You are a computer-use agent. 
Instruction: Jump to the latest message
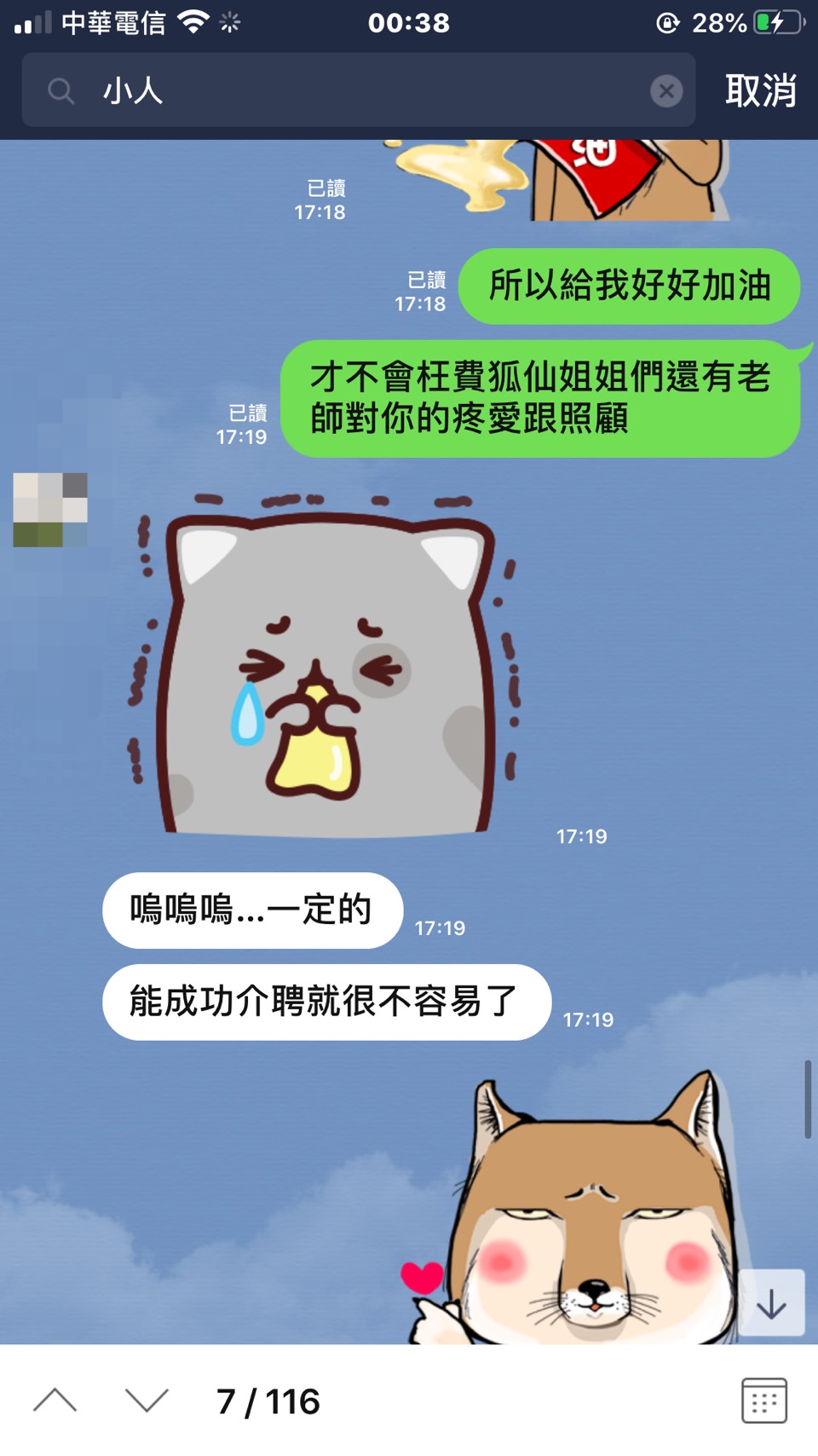click(771, 1303)
